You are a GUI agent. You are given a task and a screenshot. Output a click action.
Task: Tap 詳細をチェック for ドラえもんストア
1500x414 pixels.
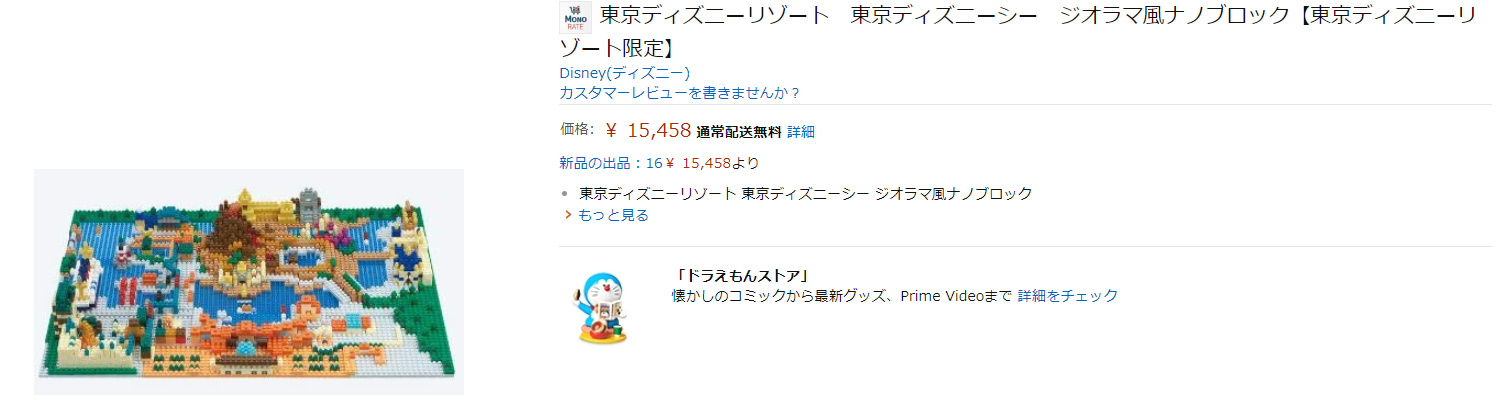pyautogui.click(x=1067, y=296)
